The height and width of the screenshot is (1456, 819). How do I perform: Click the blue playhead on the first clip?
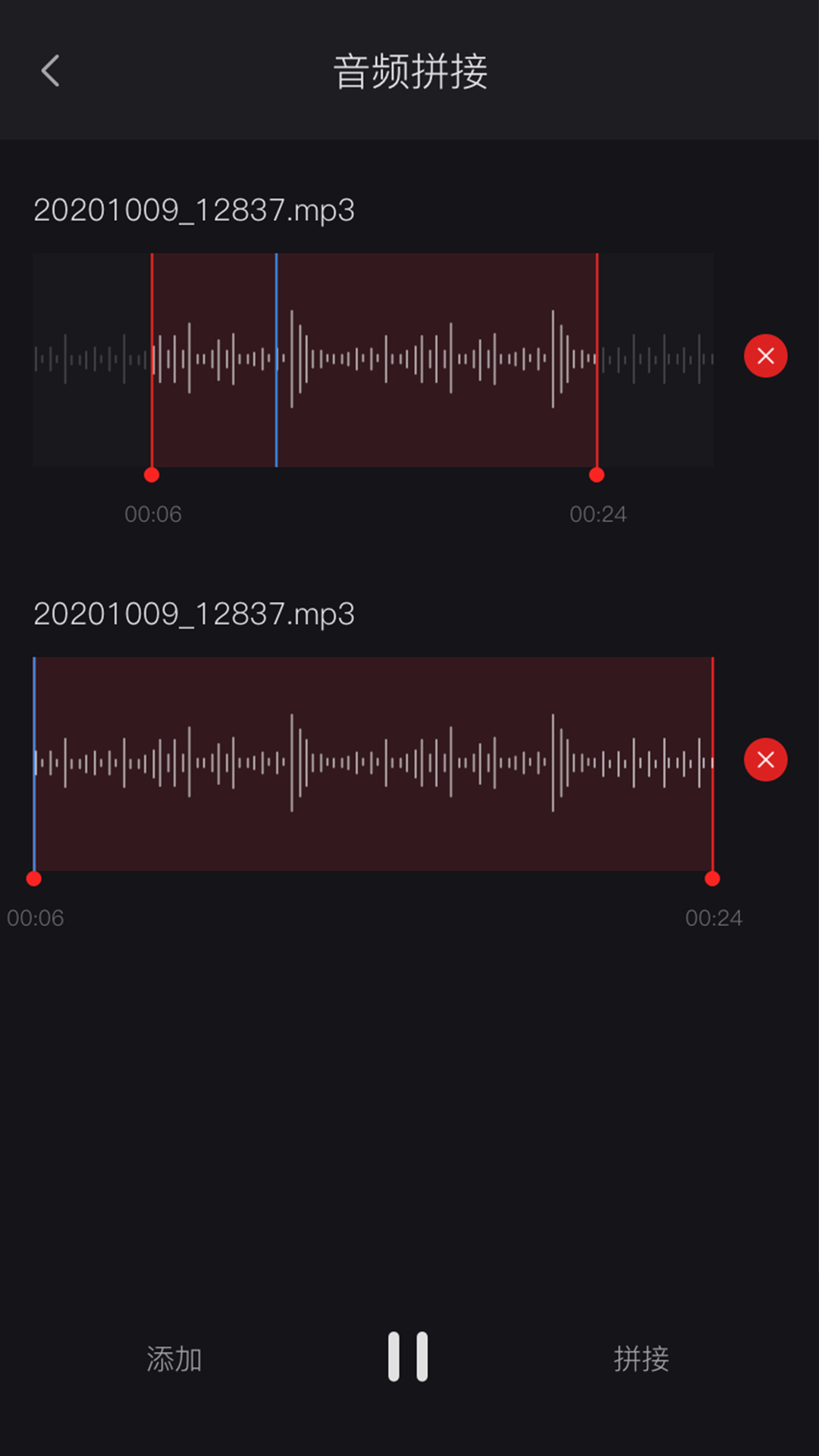(x=276, y=360)
